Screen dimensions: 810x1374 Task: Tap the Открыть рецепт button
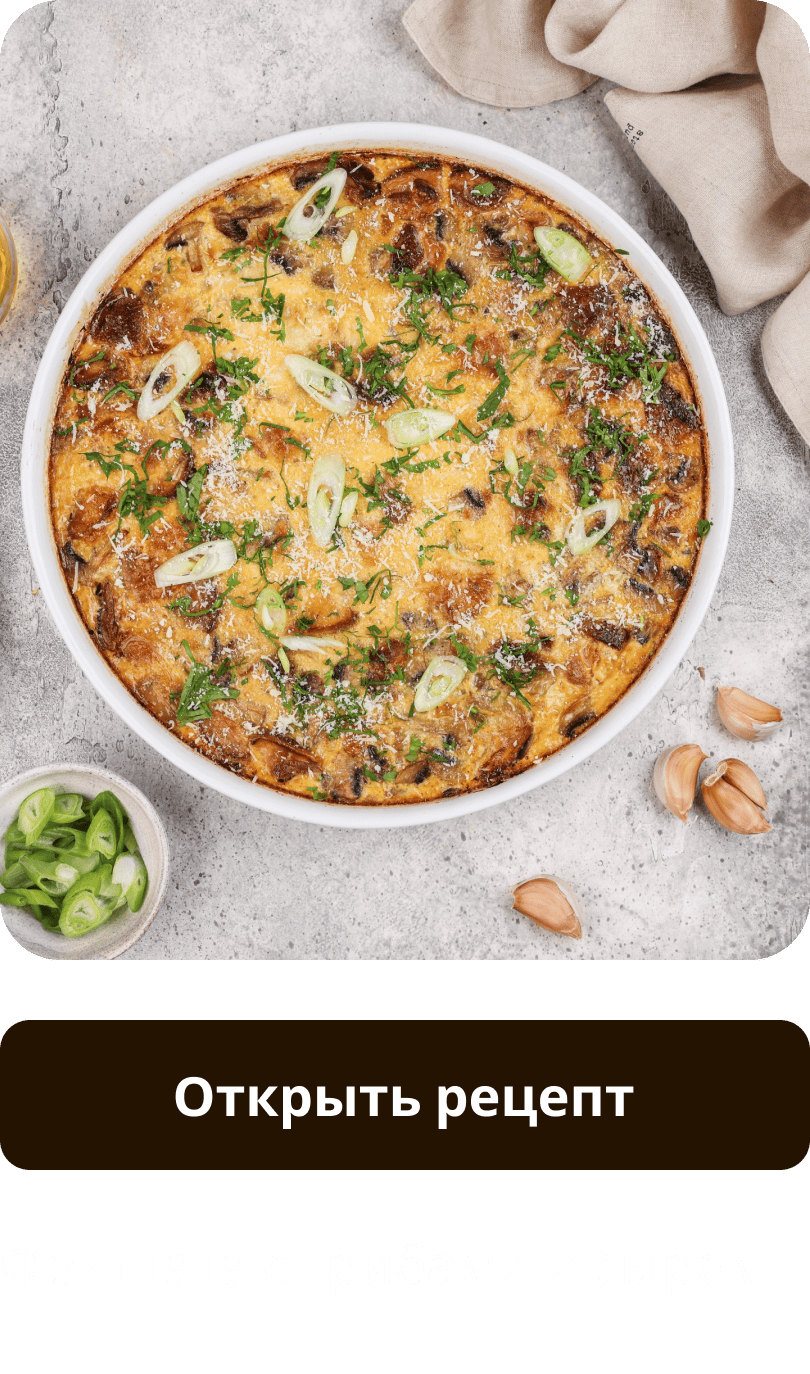pyautogui.click(x=404, y=1096)
